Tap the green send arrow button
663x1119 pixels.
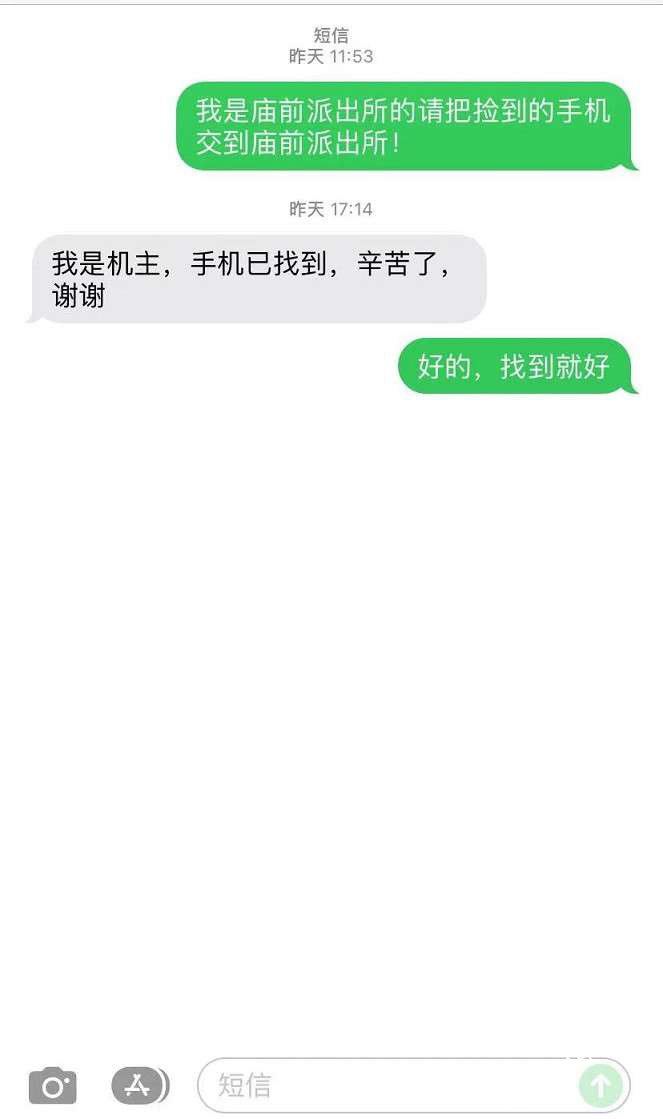pos(601,1085)
